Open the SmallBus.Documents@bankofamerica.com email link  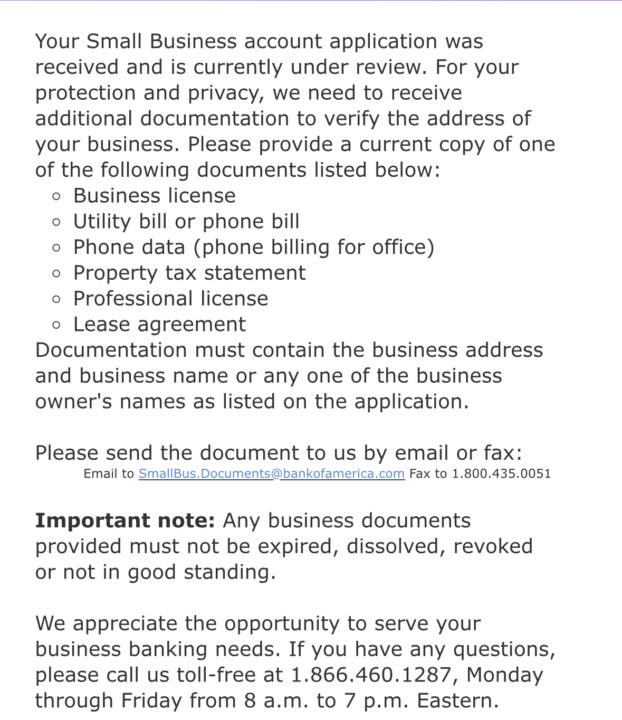[271, 474]
